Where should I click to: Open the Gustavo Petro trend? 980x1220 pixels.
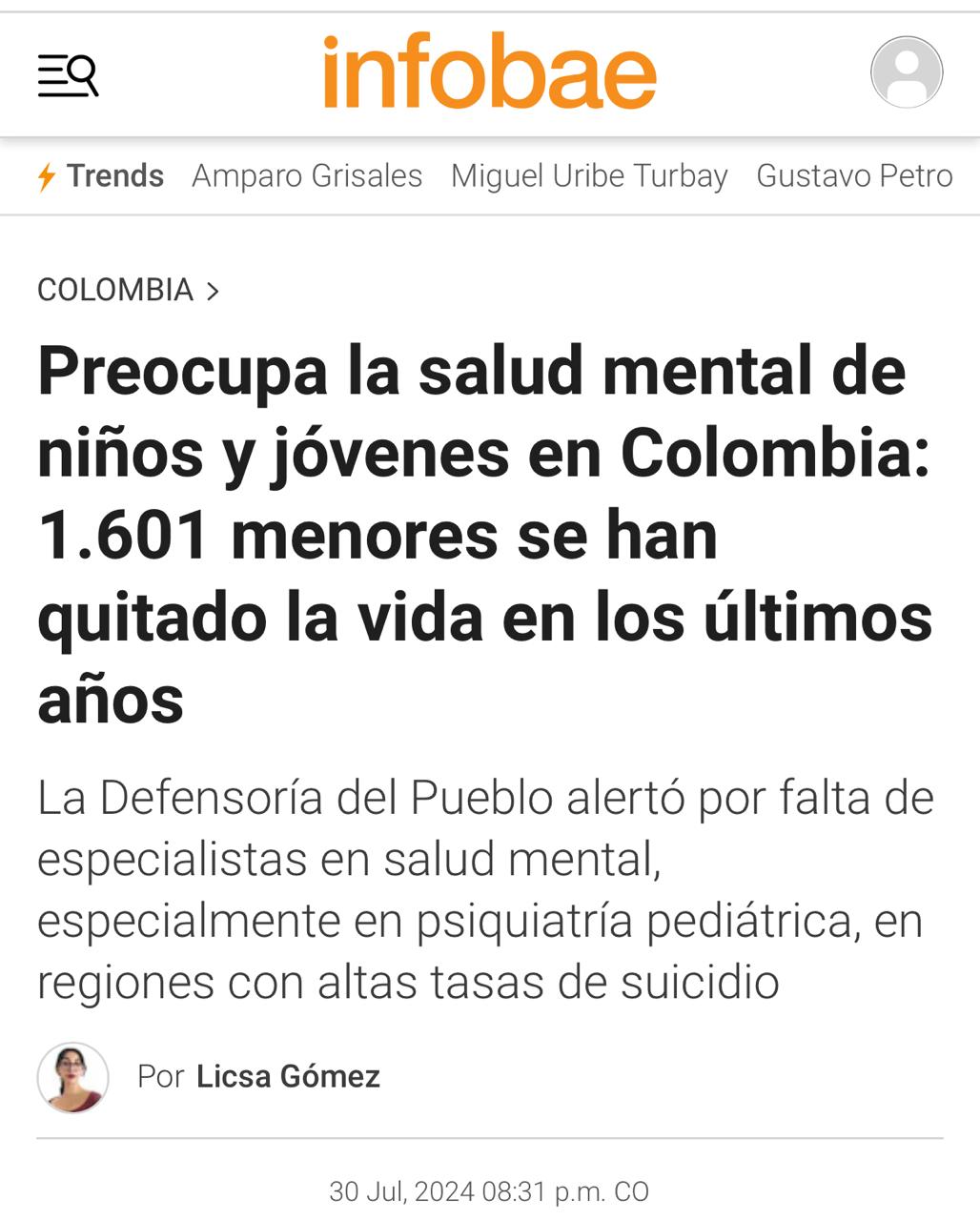[854, 176]
